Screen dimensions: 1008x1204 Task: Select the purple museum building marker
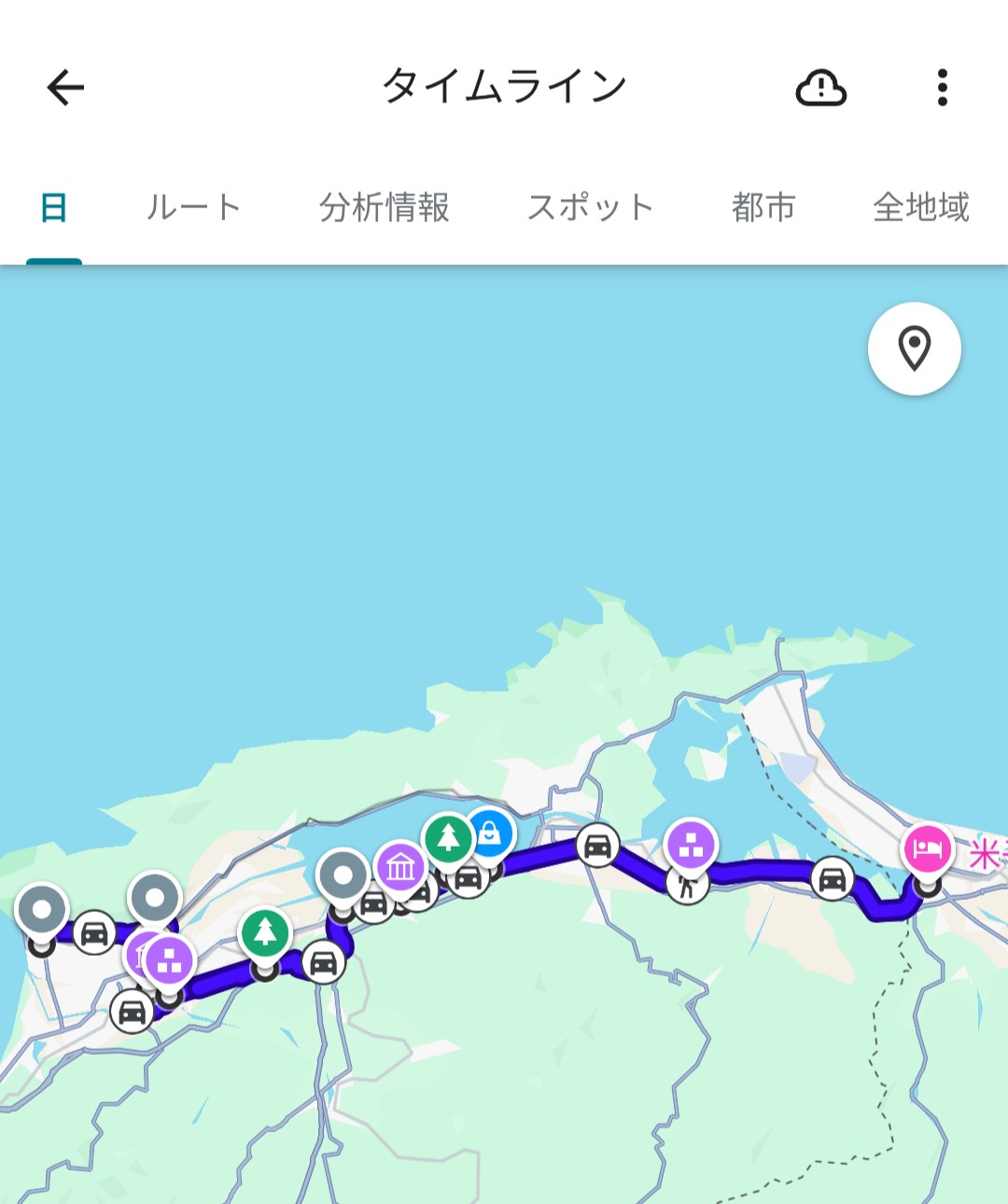point(400,868)
